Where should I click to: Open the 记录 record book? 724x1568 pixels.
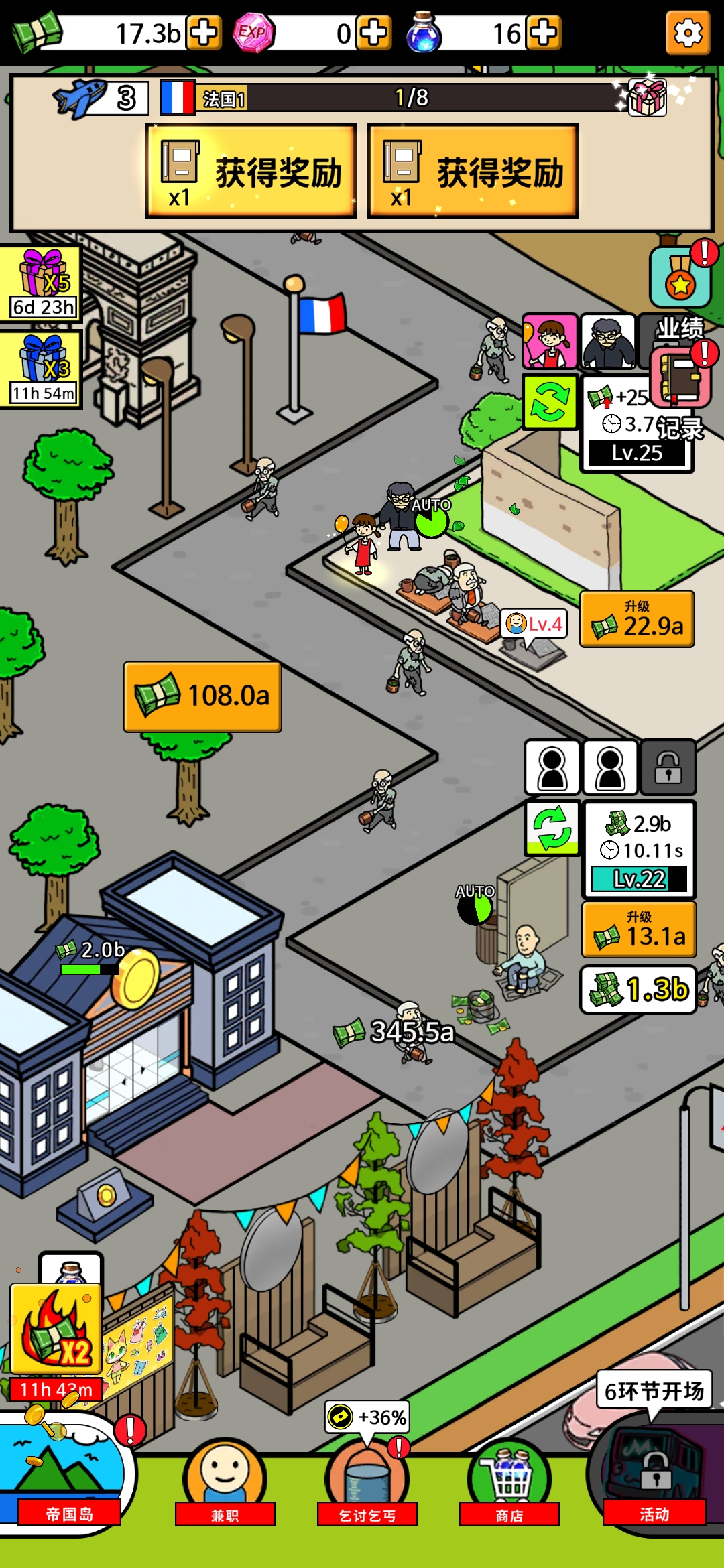[680, 380]
